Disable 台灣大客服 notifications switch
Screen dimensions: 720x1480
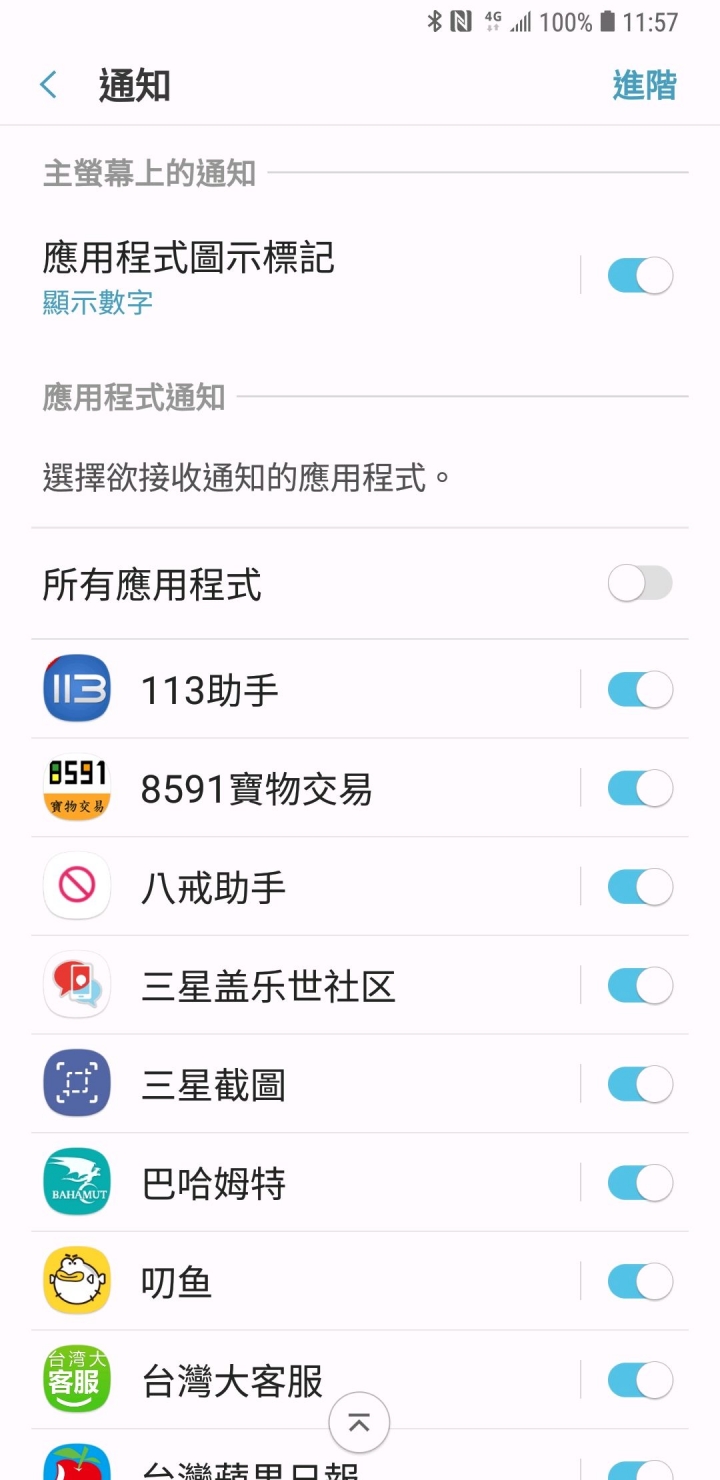point(640,1381)
